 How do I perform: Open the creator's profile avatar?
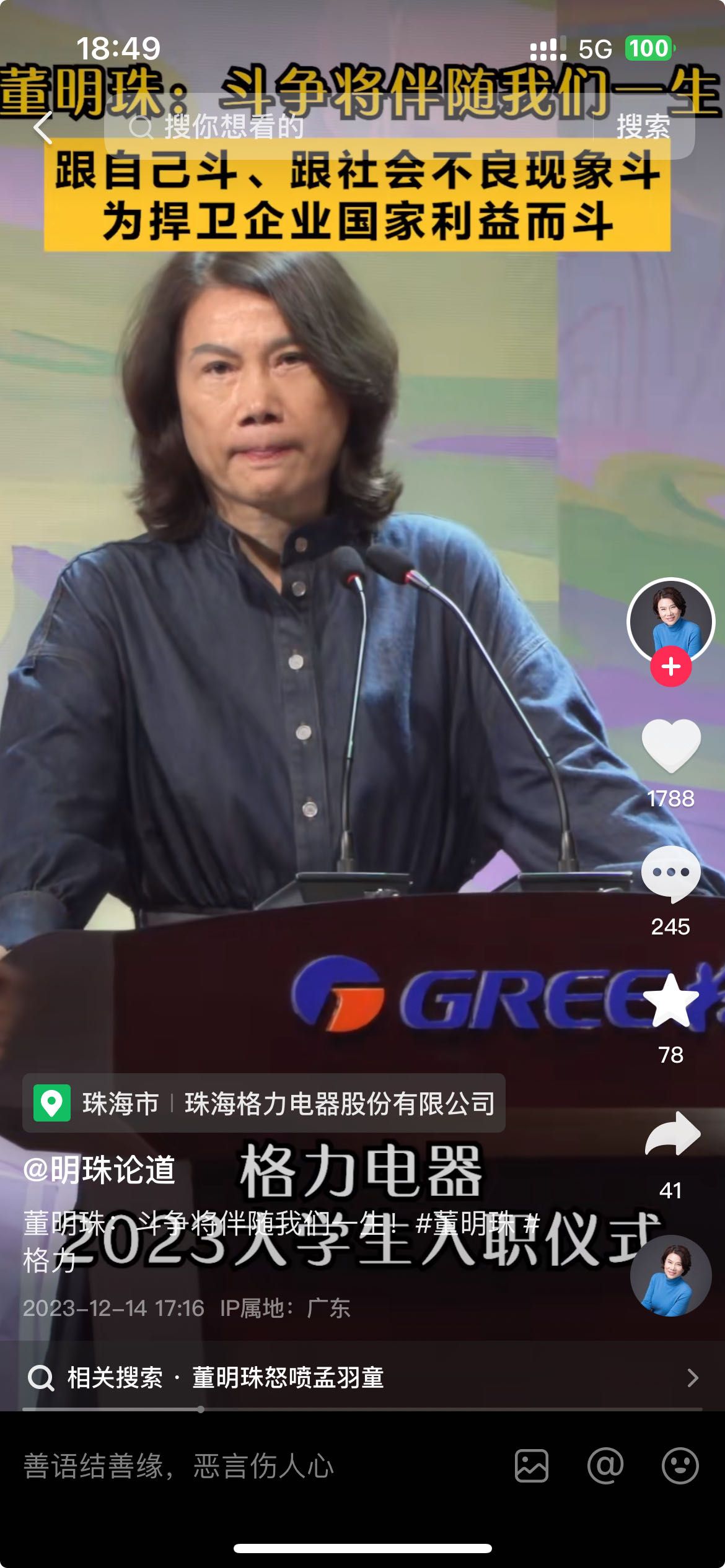pos(670,621)
